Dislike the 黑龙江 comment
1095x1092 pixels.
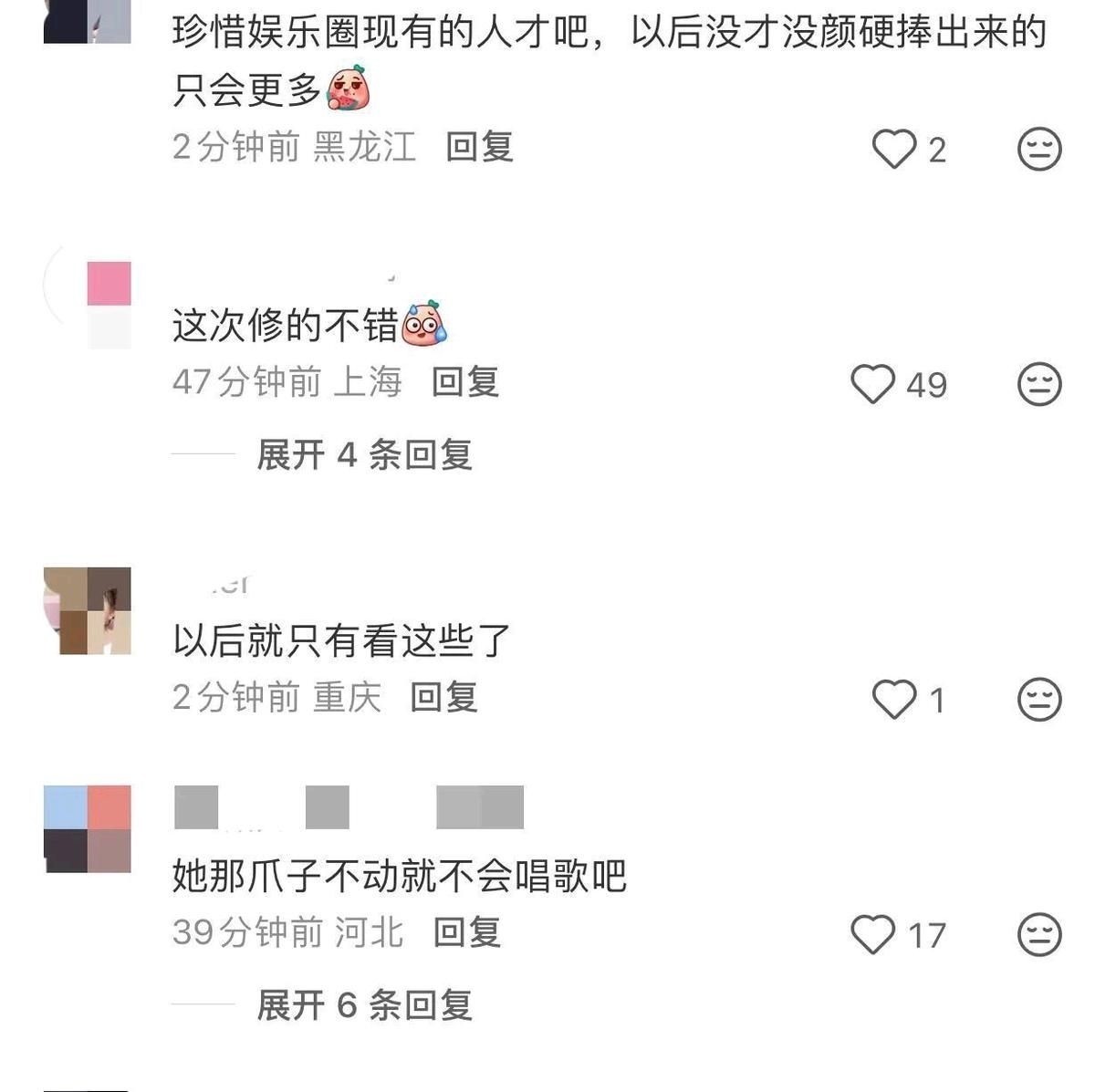click(1039, 149)
